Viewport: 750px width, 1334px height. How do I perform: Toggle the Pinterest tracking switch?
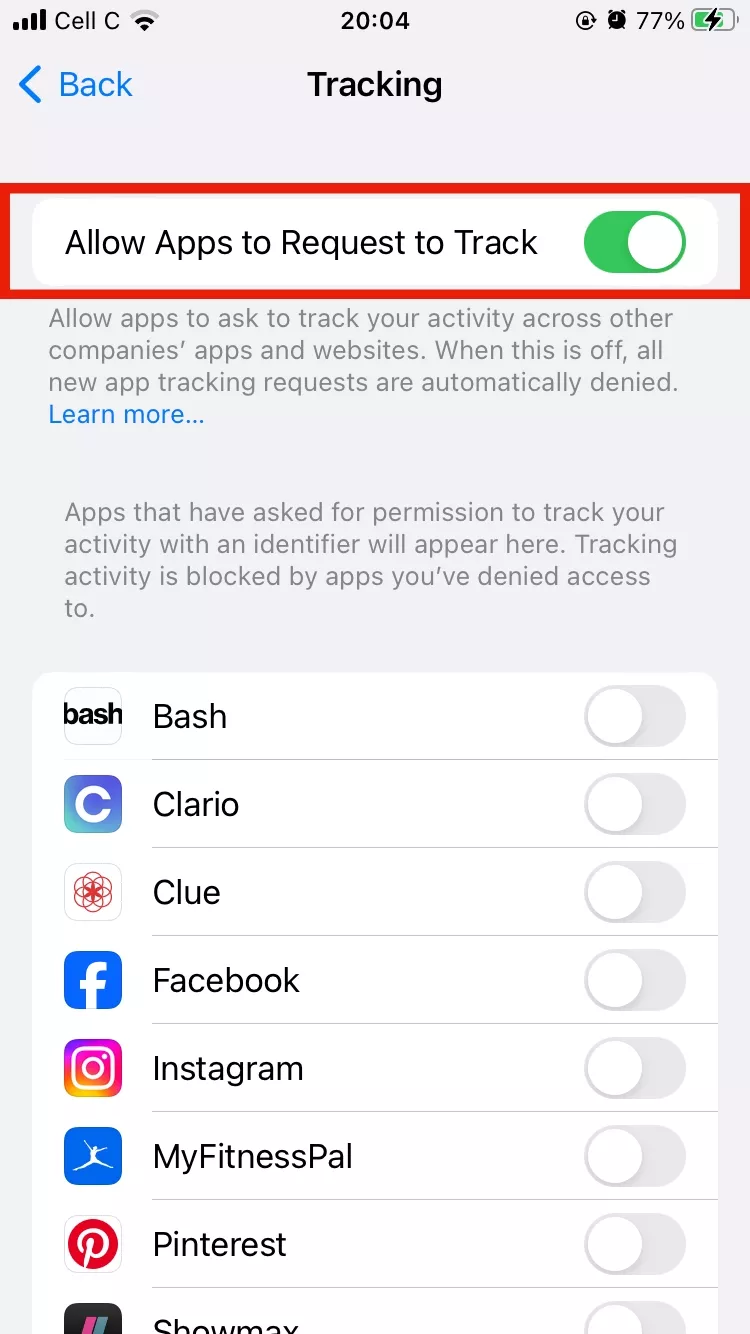click(634, 1244)
